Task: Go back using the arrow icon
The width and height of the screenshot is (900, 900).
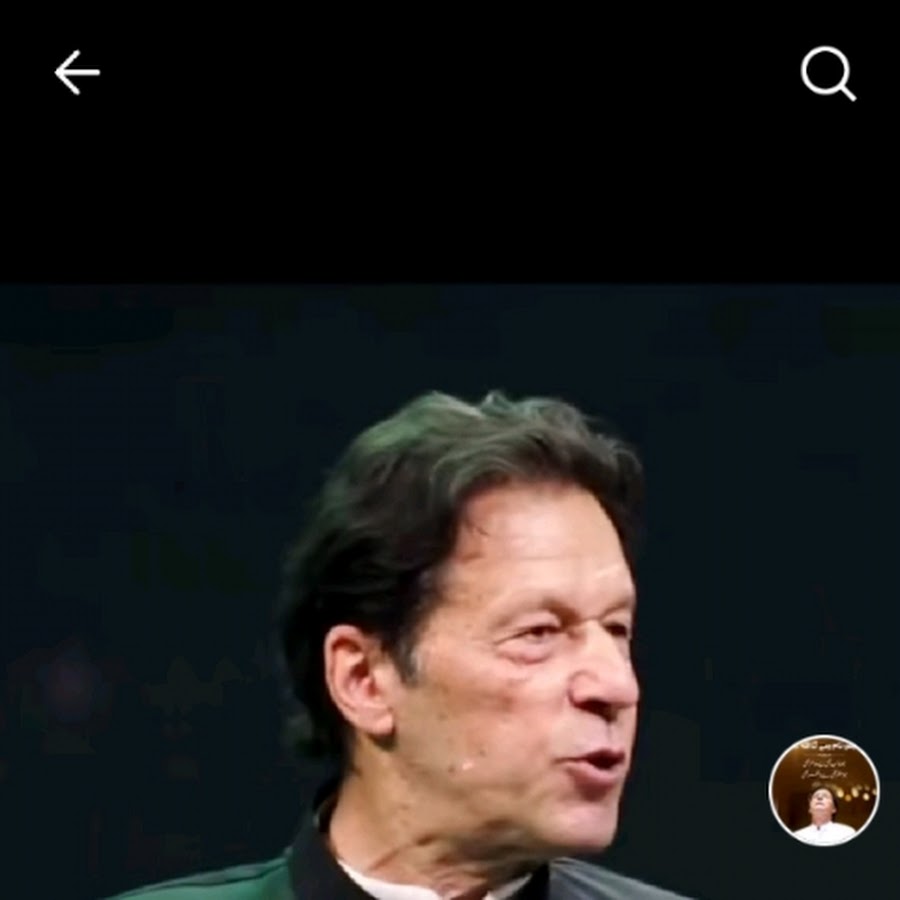Action: pyautogui.click(x=77, y=73)
